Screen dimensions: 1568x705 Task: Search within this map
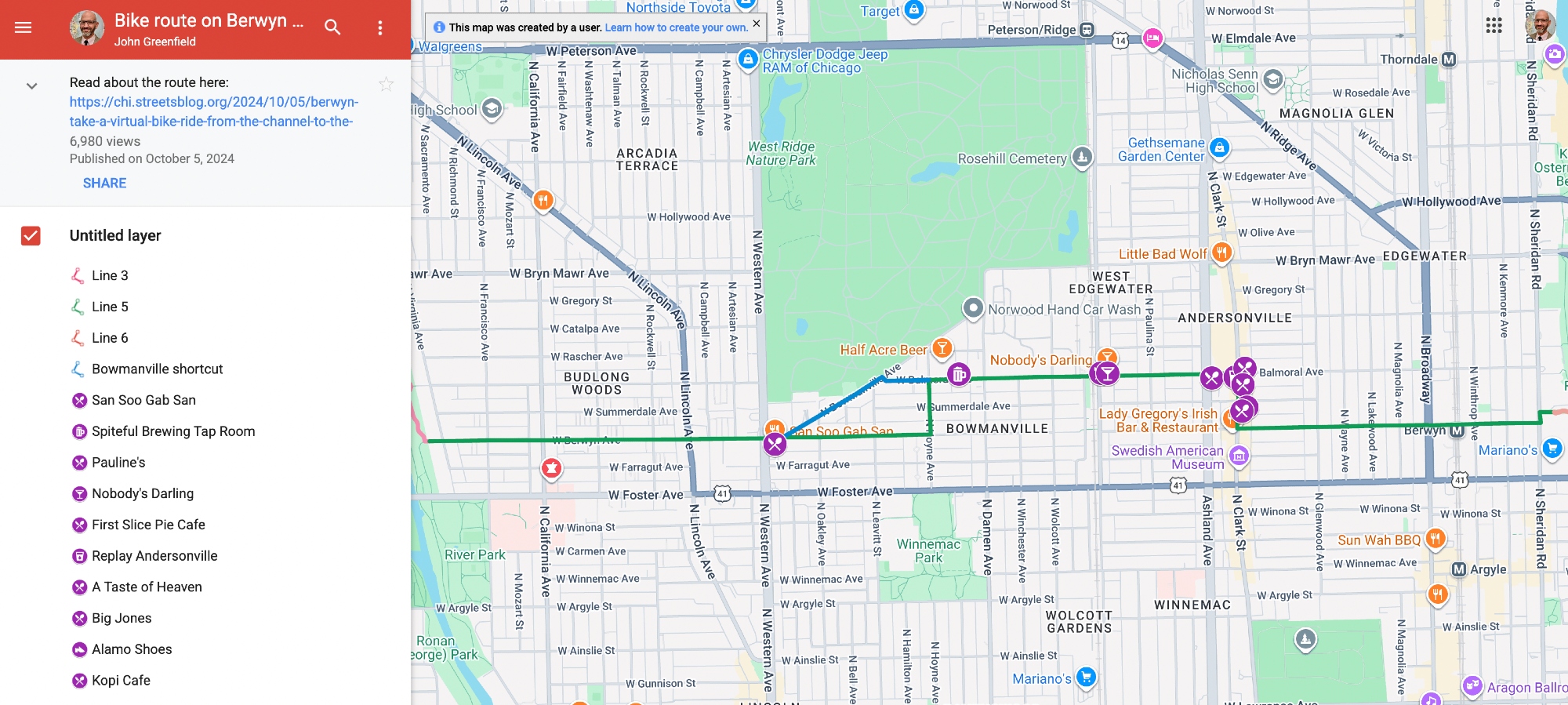click(x=332, y=27)
